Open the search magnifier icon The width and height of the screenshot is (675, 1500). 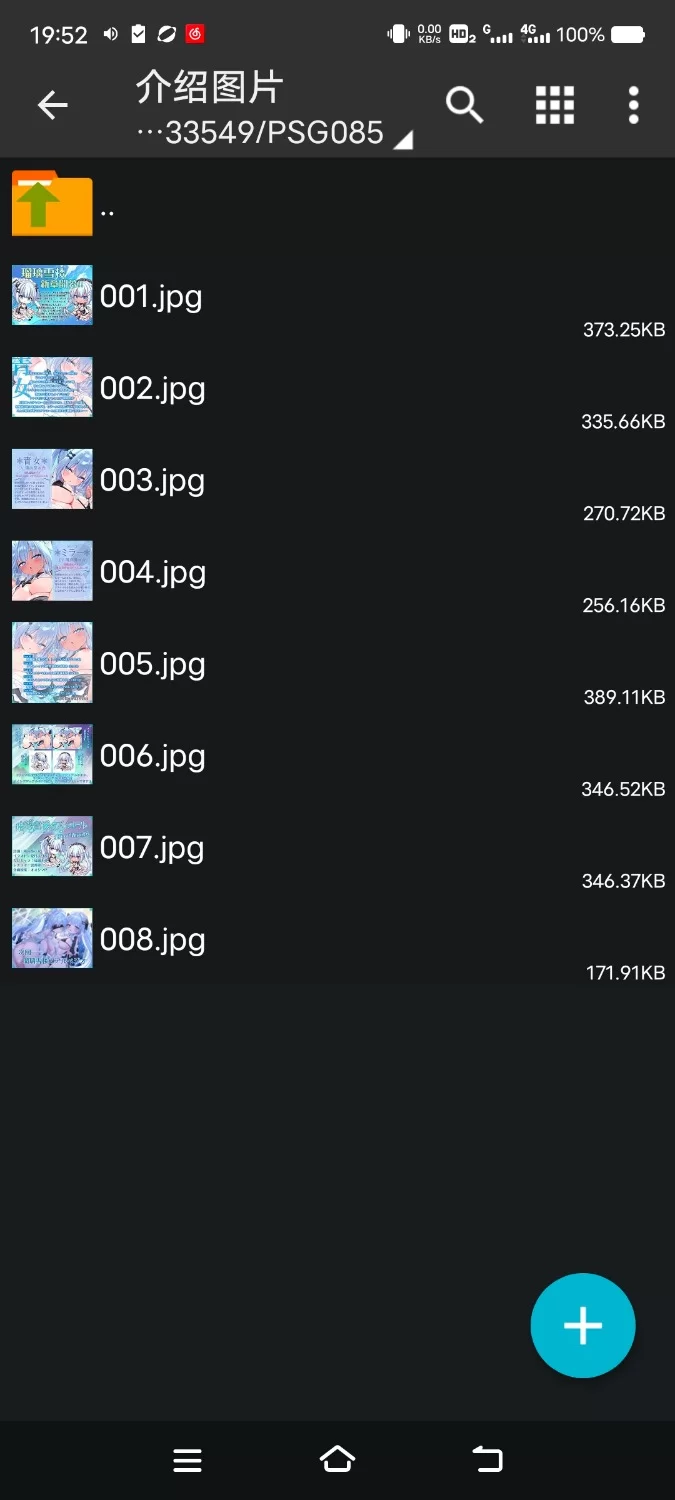pos(464,105)
